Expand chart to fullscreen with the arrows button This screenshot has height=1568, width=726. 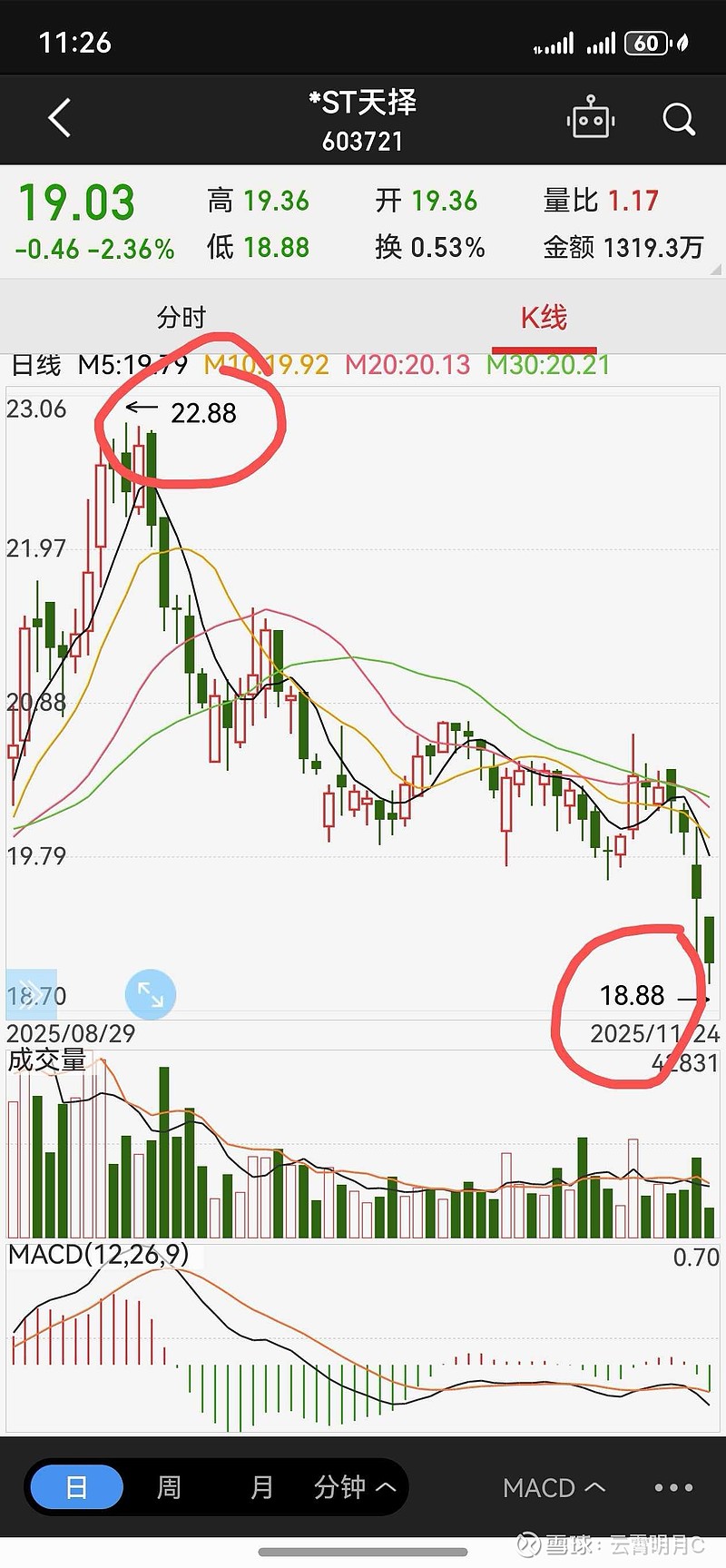click(151, 995)
